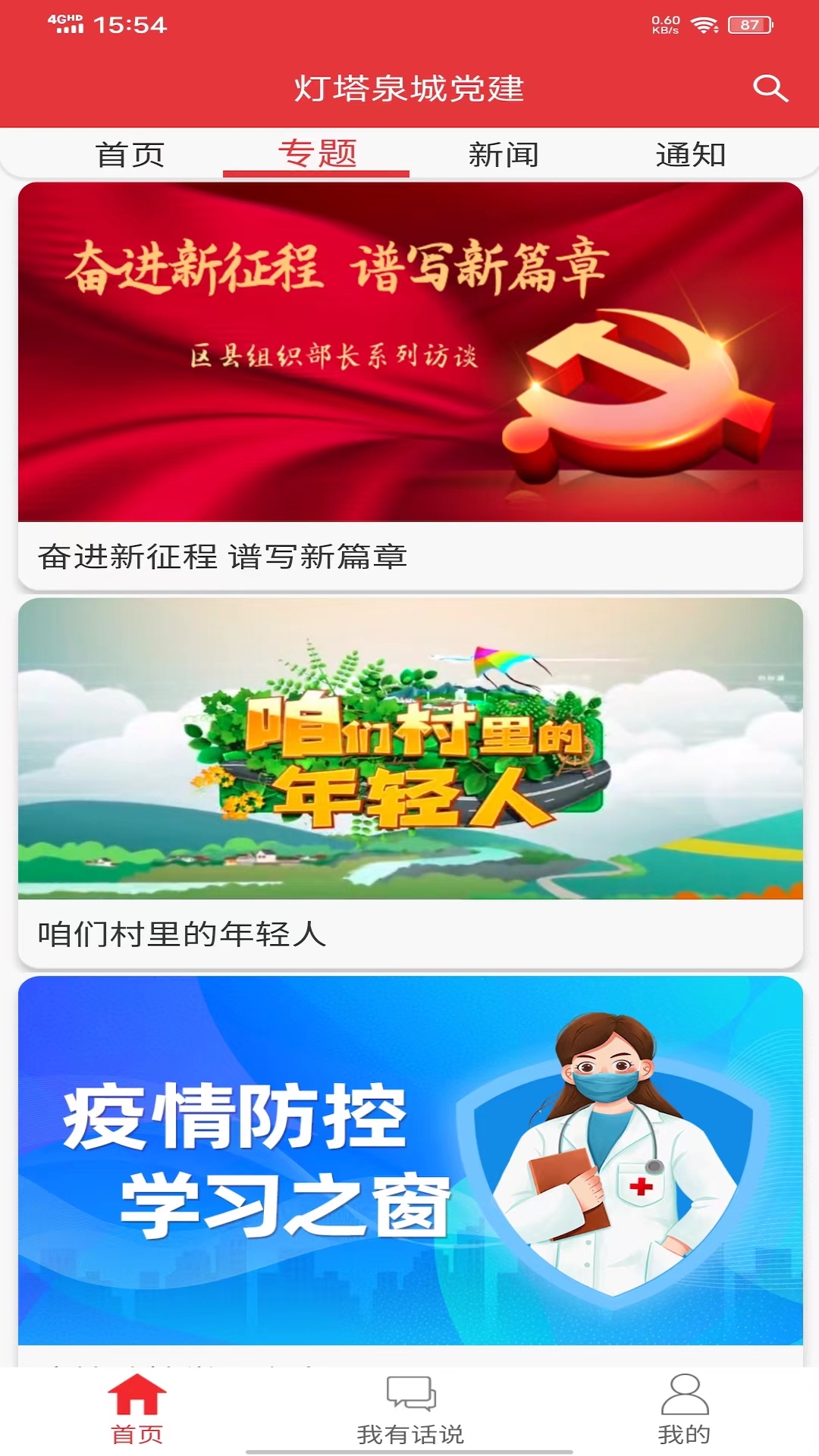This screenshot has height=1456, width=819.
Task: Open the 奋进新征程 谱写新篇章 article link
Action: coord(223,557)
